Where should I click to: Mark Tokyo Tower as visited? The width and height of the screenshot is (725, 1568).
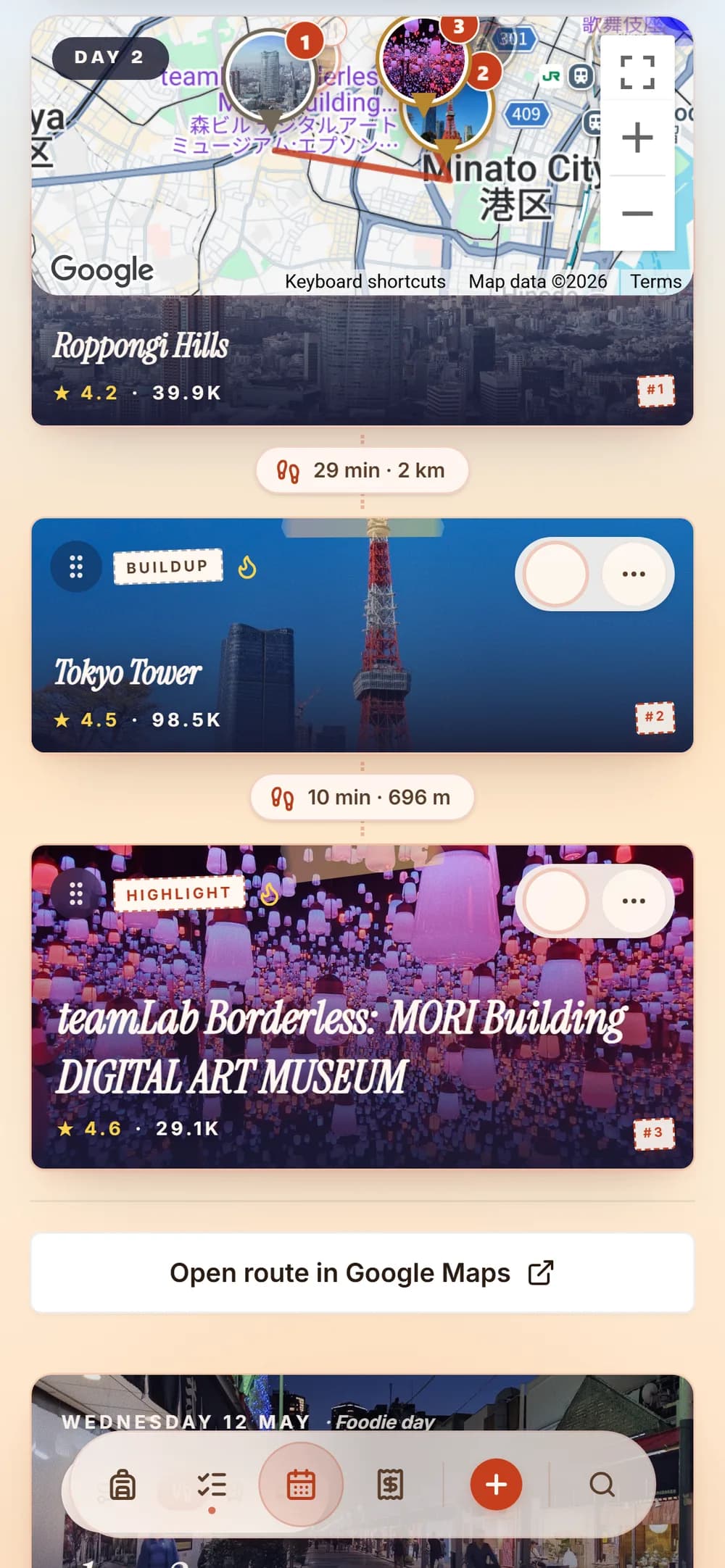[x=556, y=574]
